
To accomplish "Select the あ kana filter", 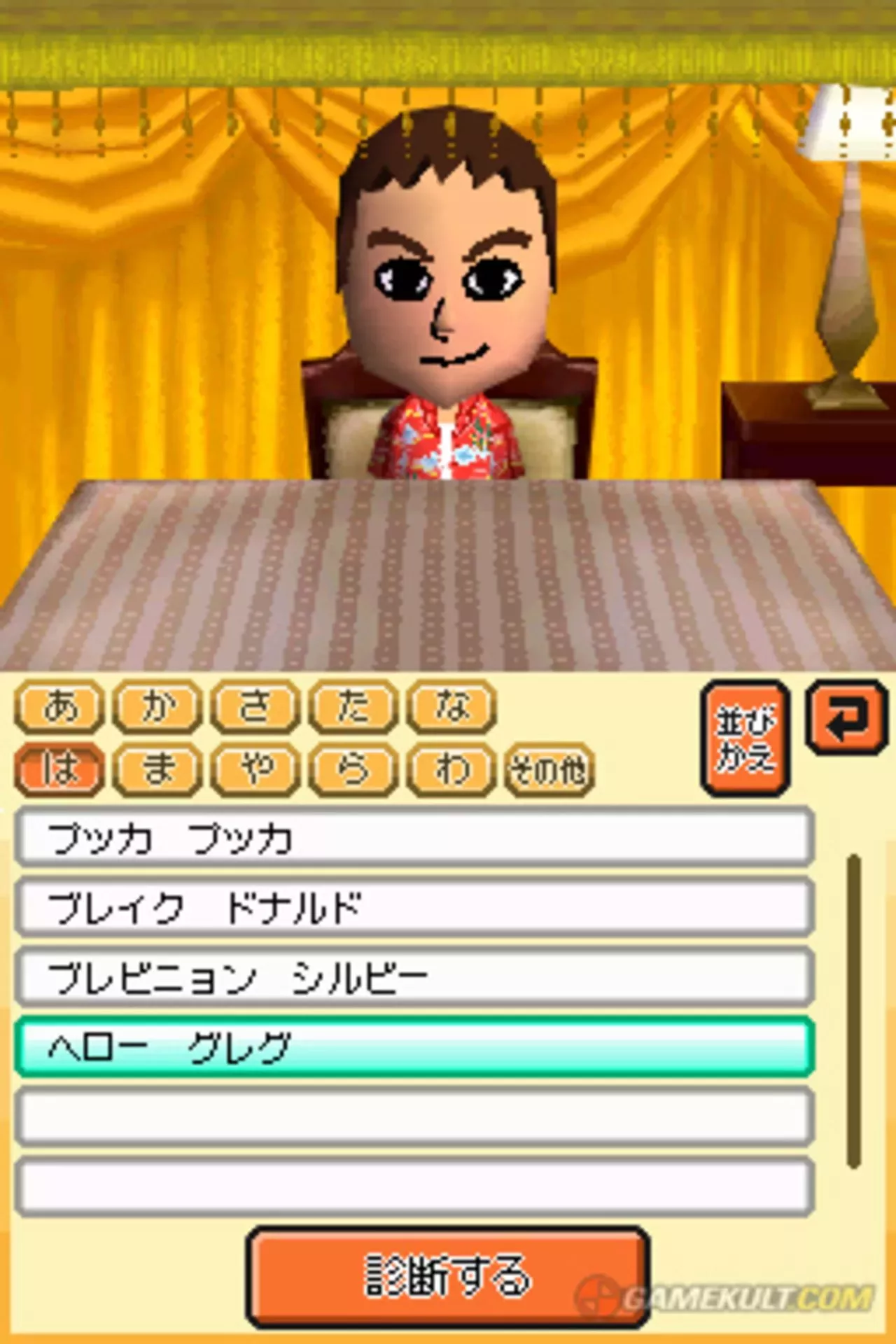I will tap(59, 707).
